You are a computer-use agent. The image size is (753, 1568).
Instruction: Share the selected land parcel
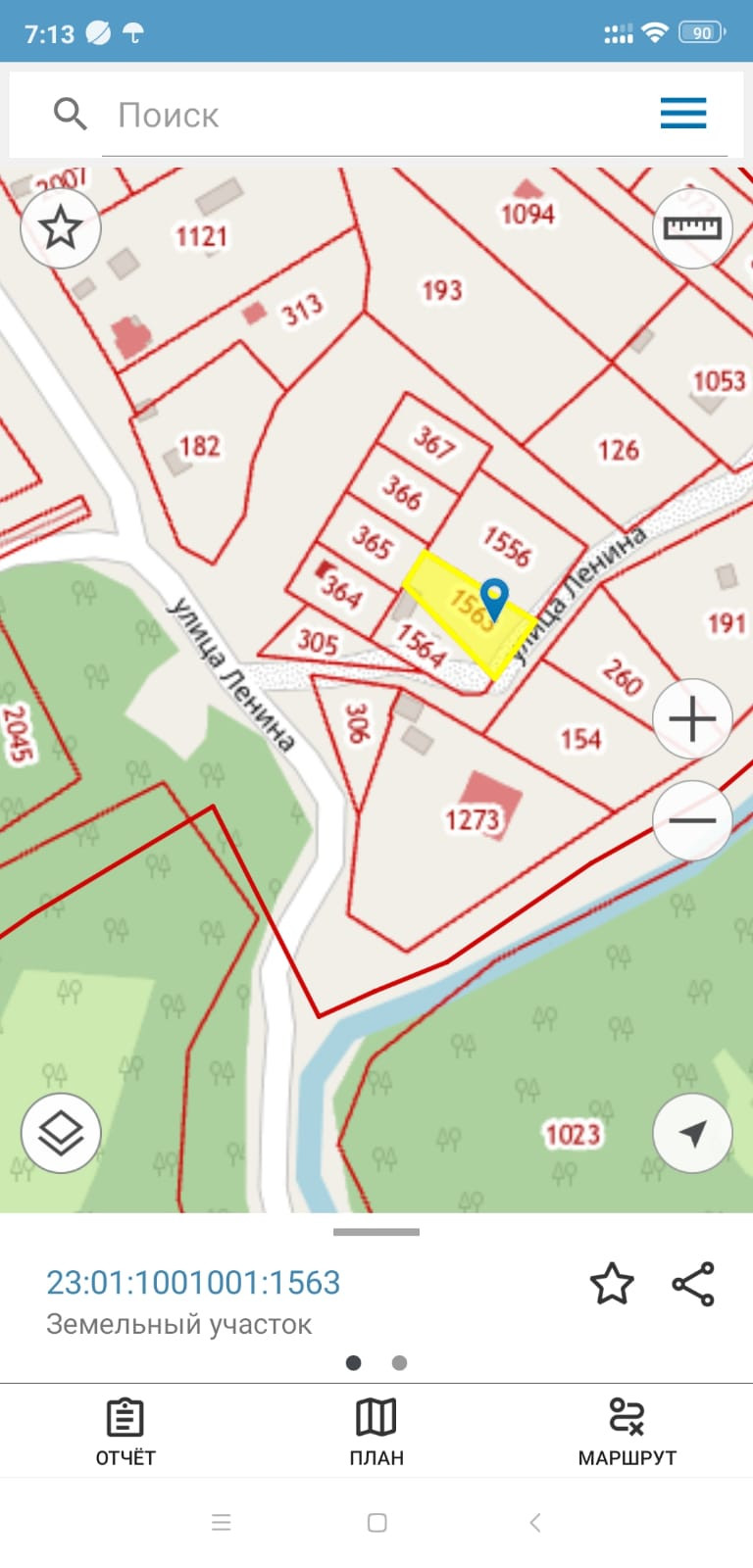click(x=693, y=1284)
